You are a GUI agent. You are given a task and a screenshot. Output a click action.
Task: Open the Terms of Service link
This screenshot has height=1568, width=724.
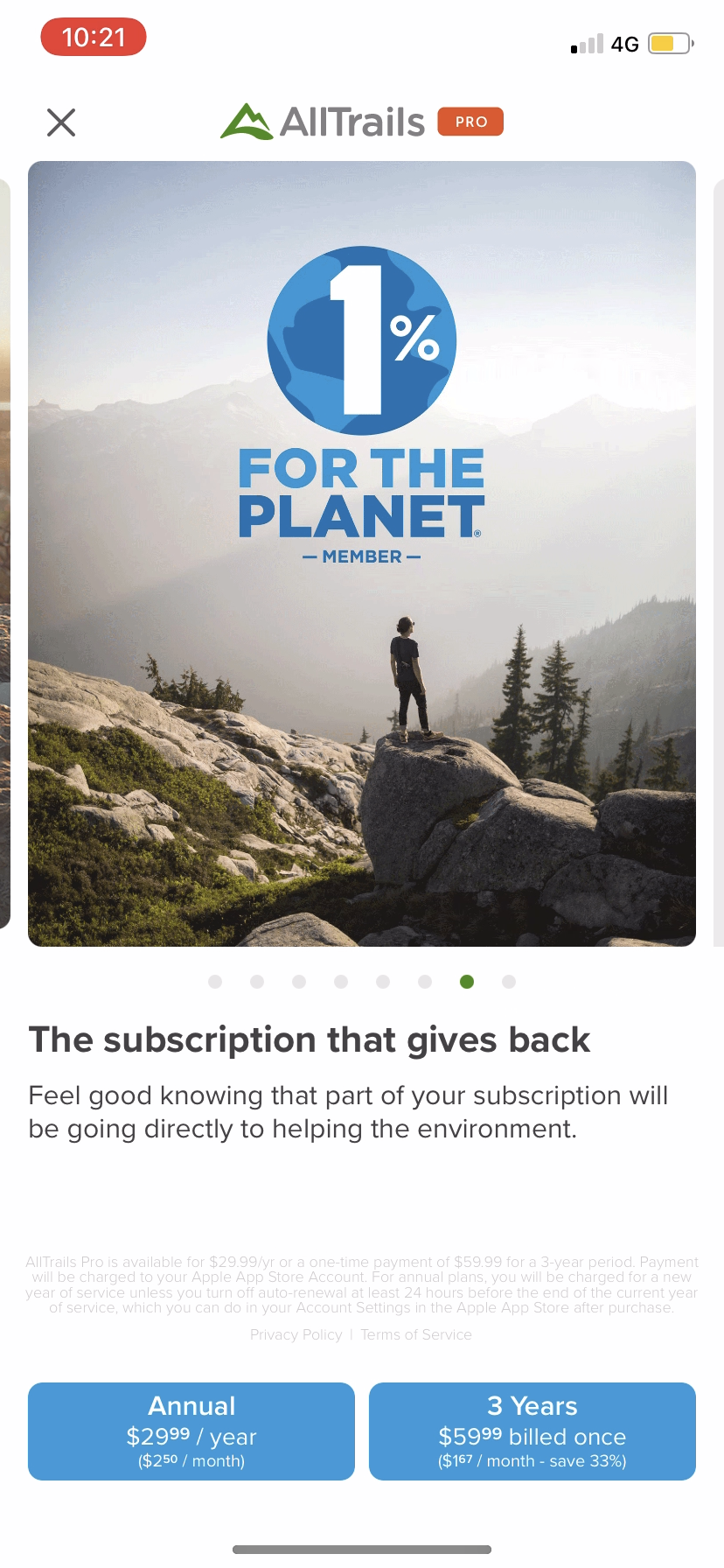pyautogui.click(x=416, y=1334)
